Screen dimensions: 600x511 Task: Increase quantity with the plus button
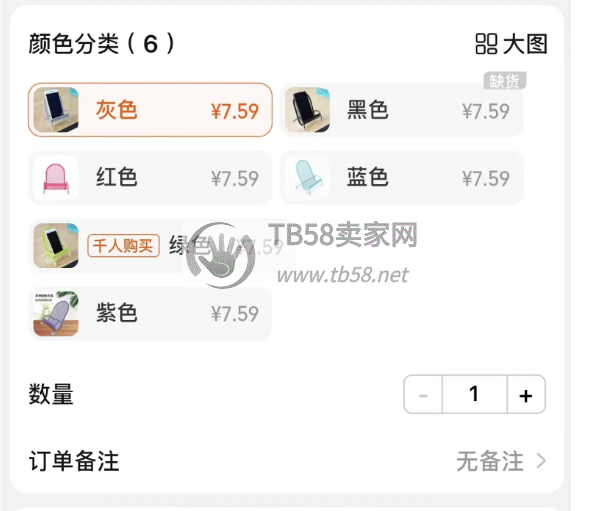pos(526,395)
